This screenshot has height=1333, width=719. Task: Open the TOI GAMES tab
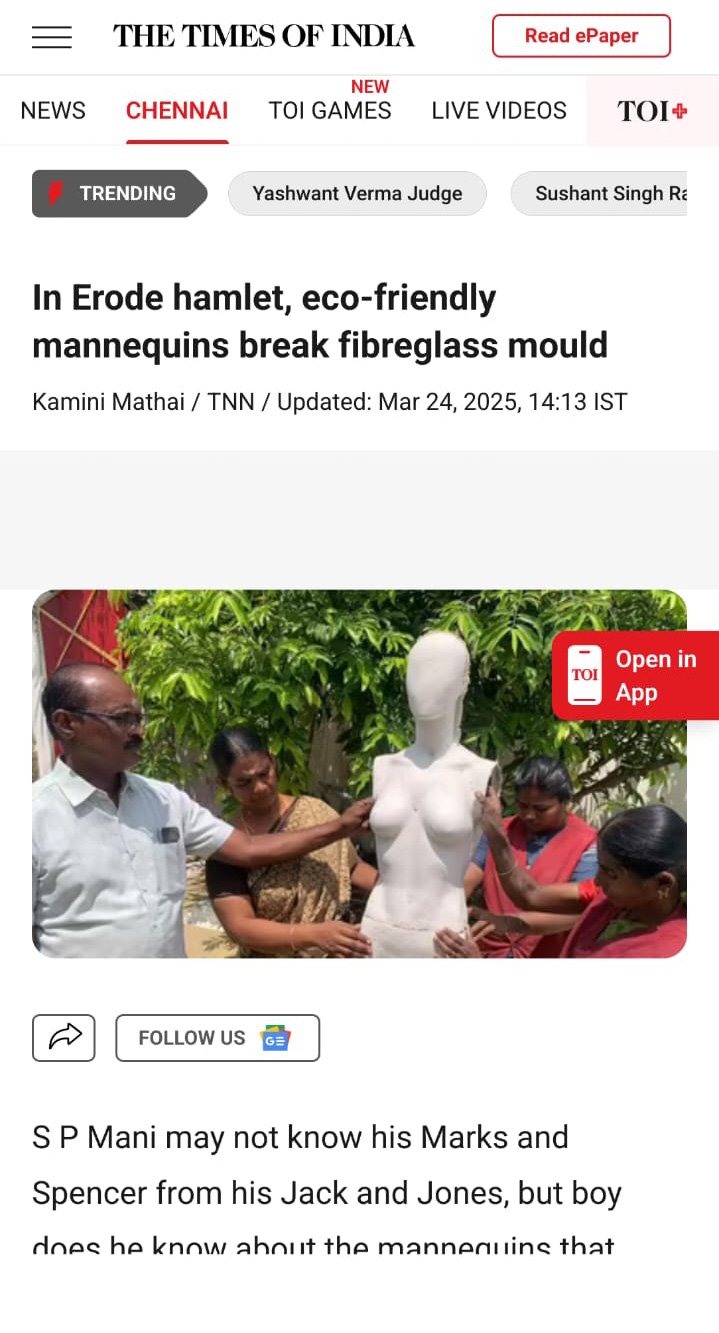[330, 110]
